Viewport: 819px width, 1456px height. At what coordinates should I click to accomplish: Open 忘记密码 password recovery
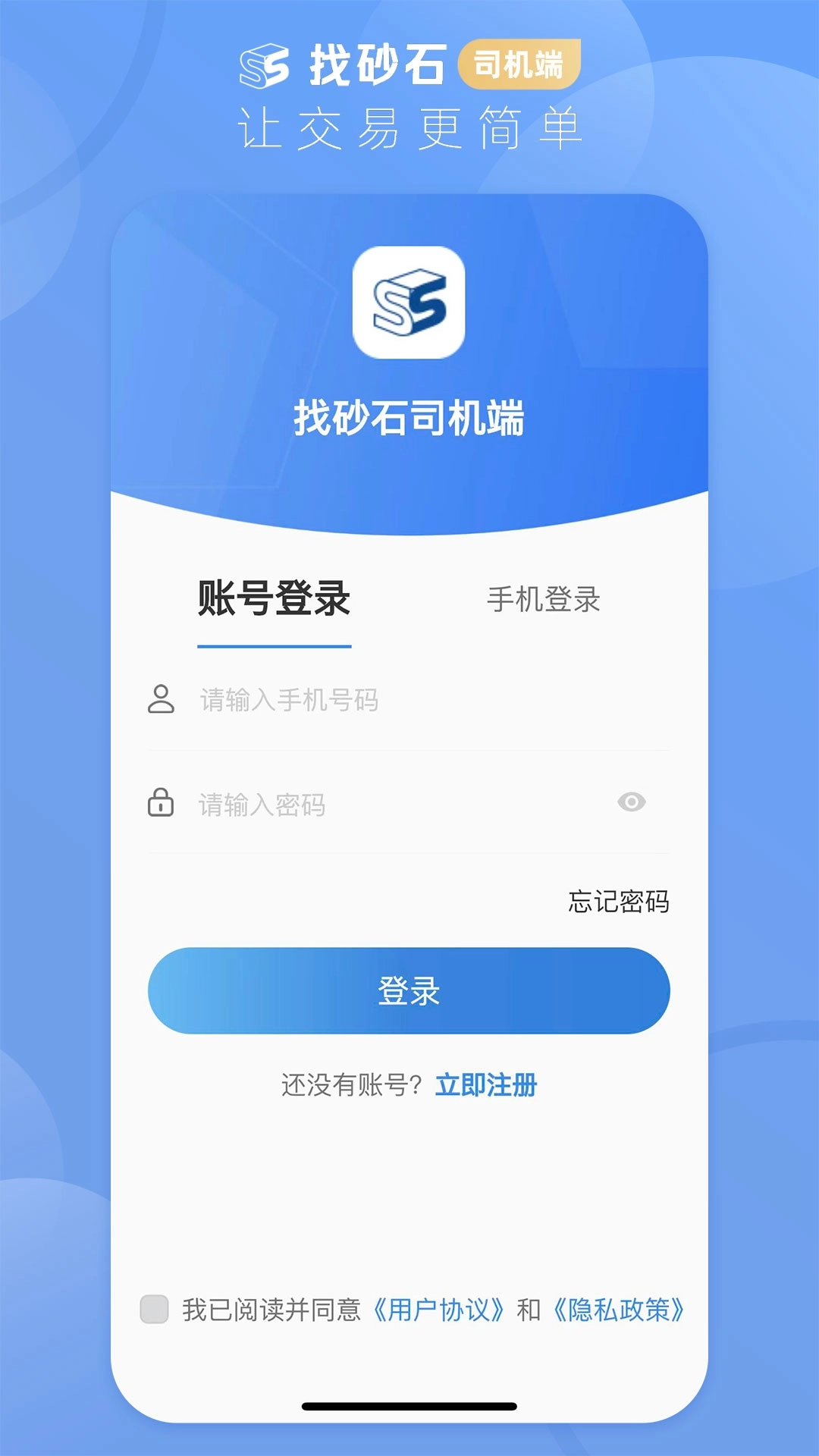coord(620,902)
